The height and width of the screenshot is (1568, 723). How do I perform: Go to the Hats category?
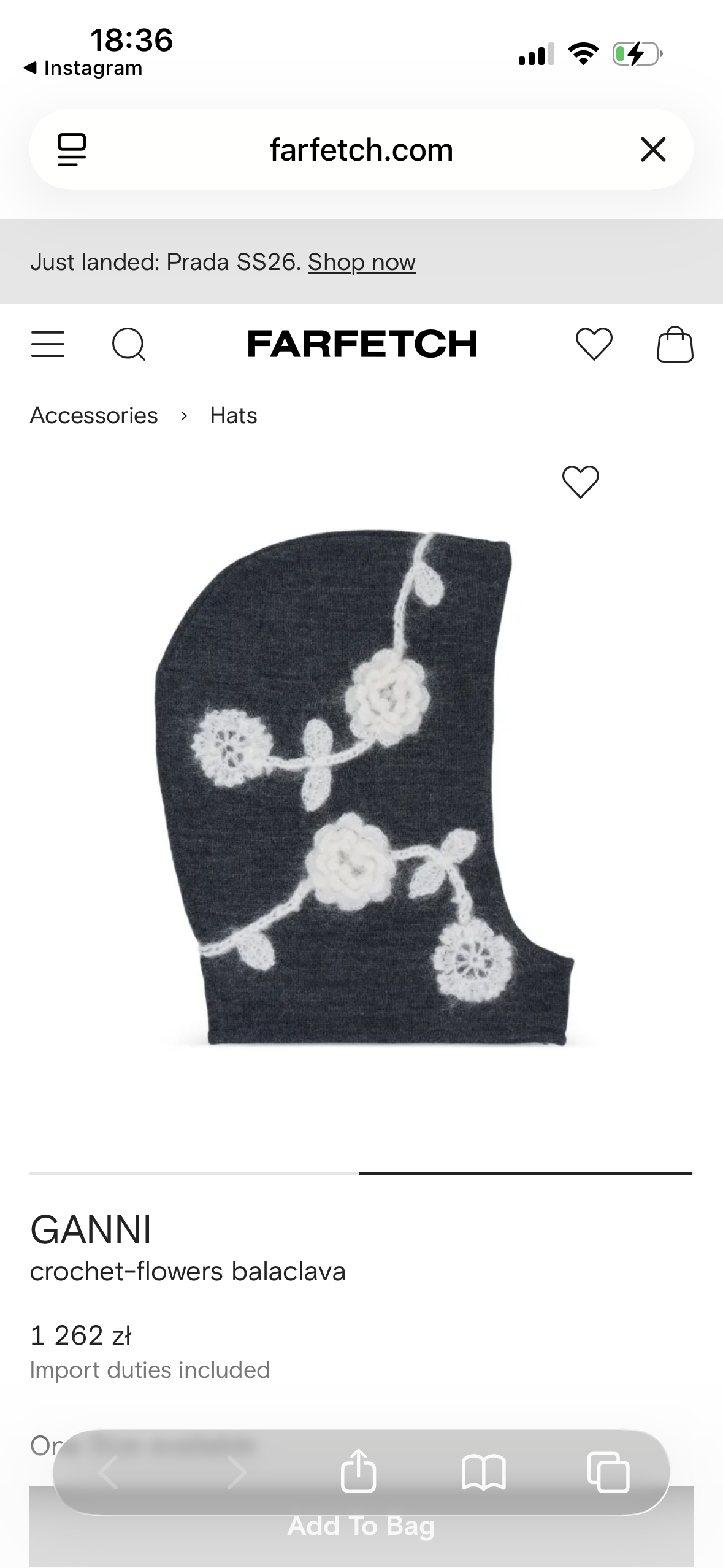click(x=234, y=416)
